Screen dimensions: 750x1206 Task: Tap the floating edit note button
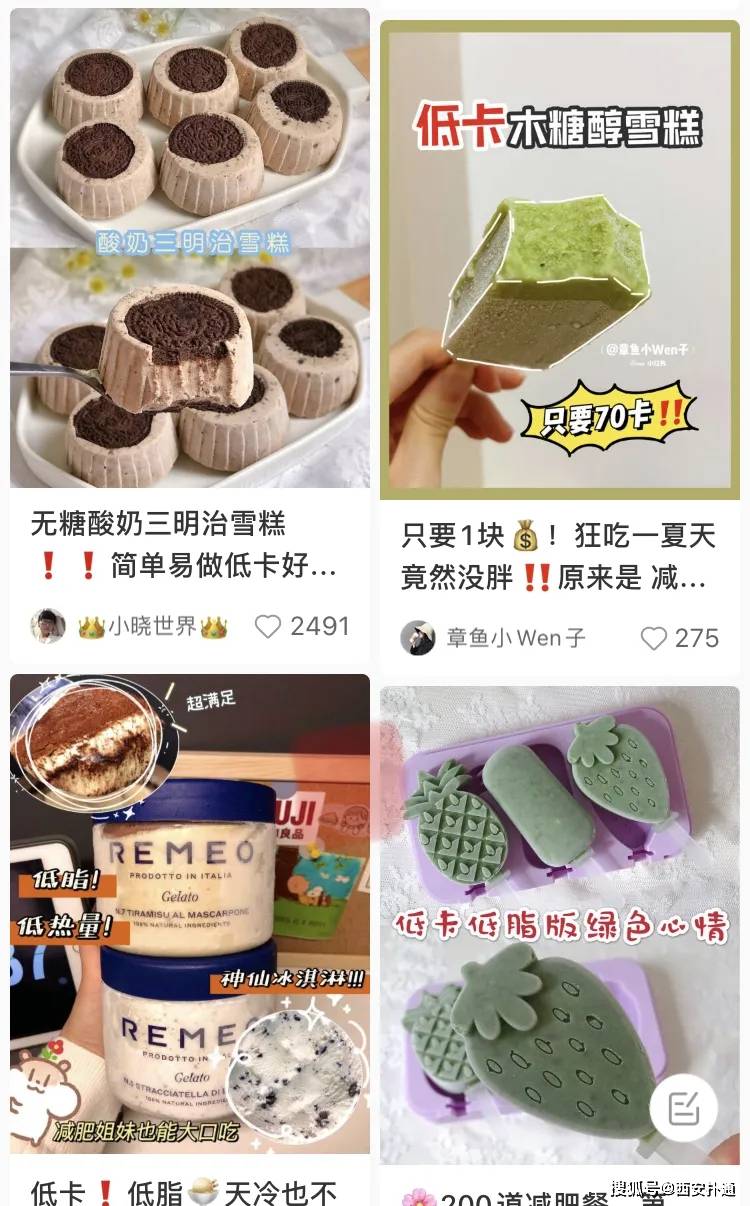click(684, 1108)
